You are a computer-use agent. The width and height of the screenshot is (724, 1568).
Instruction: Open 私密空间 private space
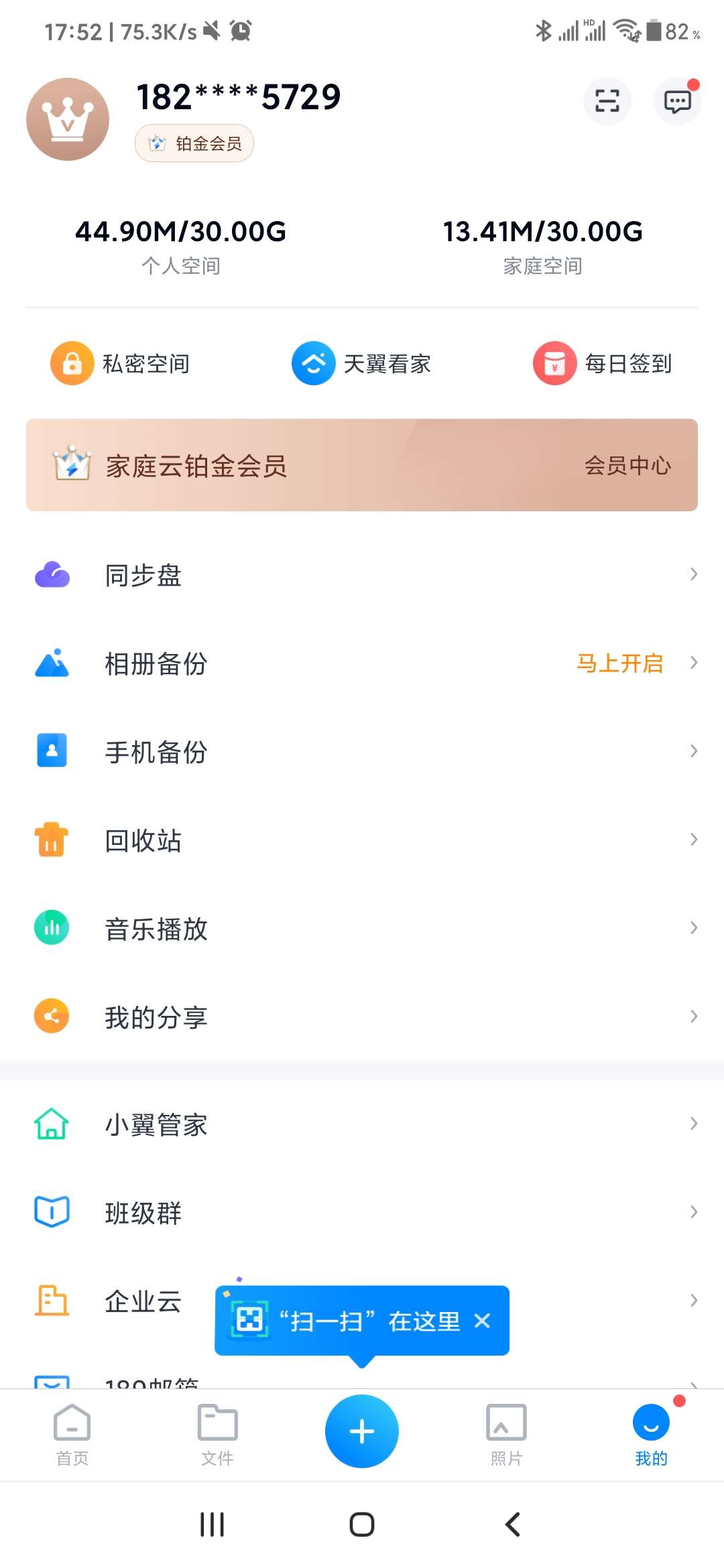(x=121, y=363)
